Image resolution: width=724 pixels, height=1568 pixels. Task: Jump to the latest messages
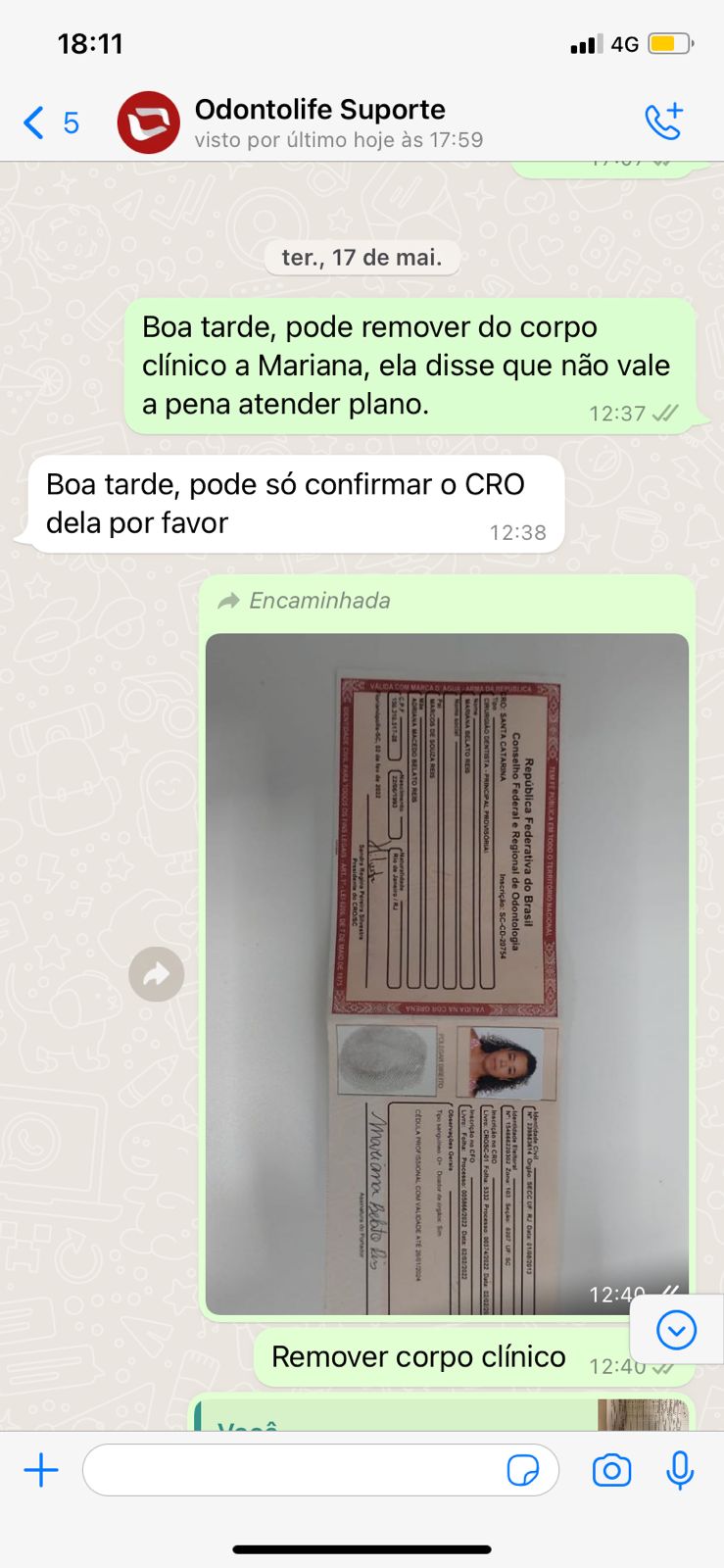(x=676, y=1330)
